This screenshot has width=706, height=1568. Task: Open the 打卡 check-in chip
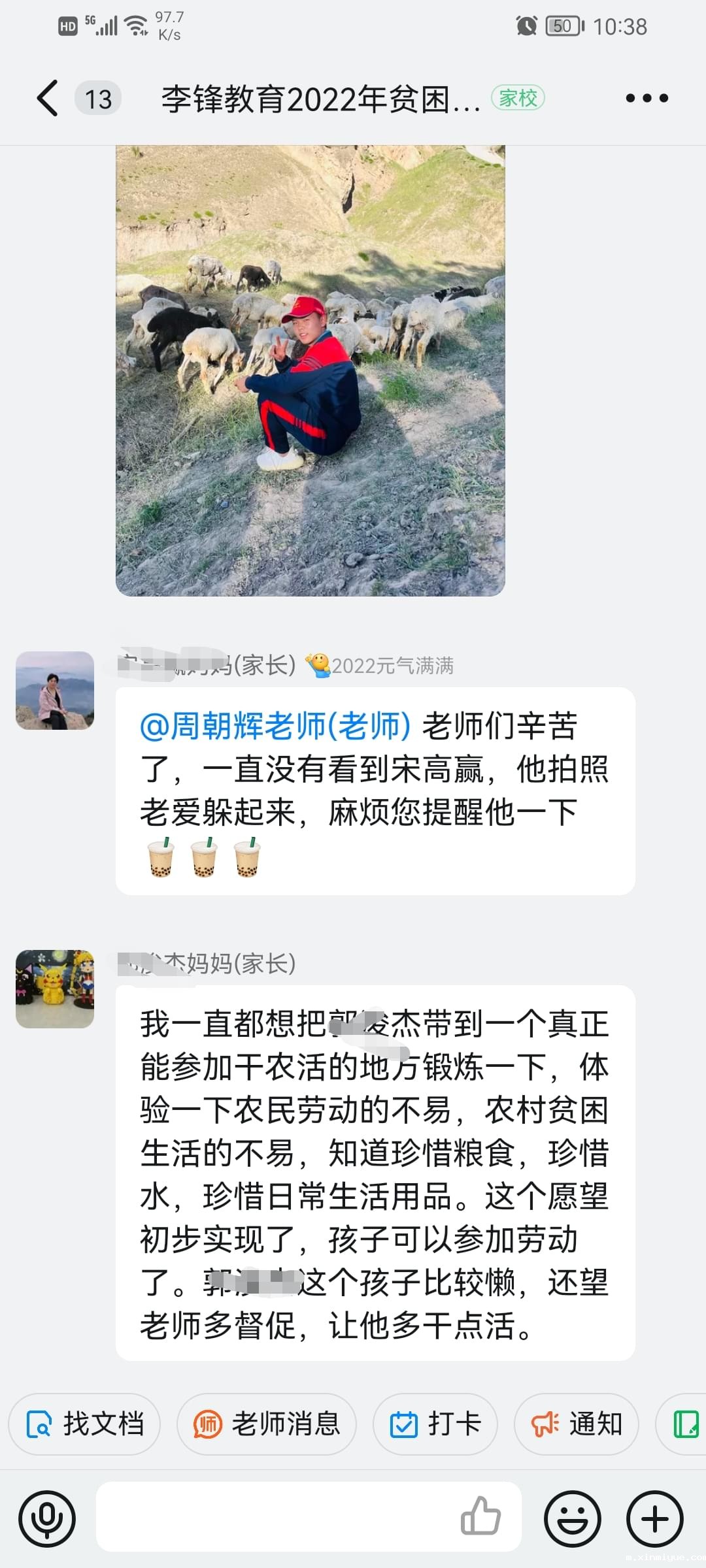(435, 1424)
